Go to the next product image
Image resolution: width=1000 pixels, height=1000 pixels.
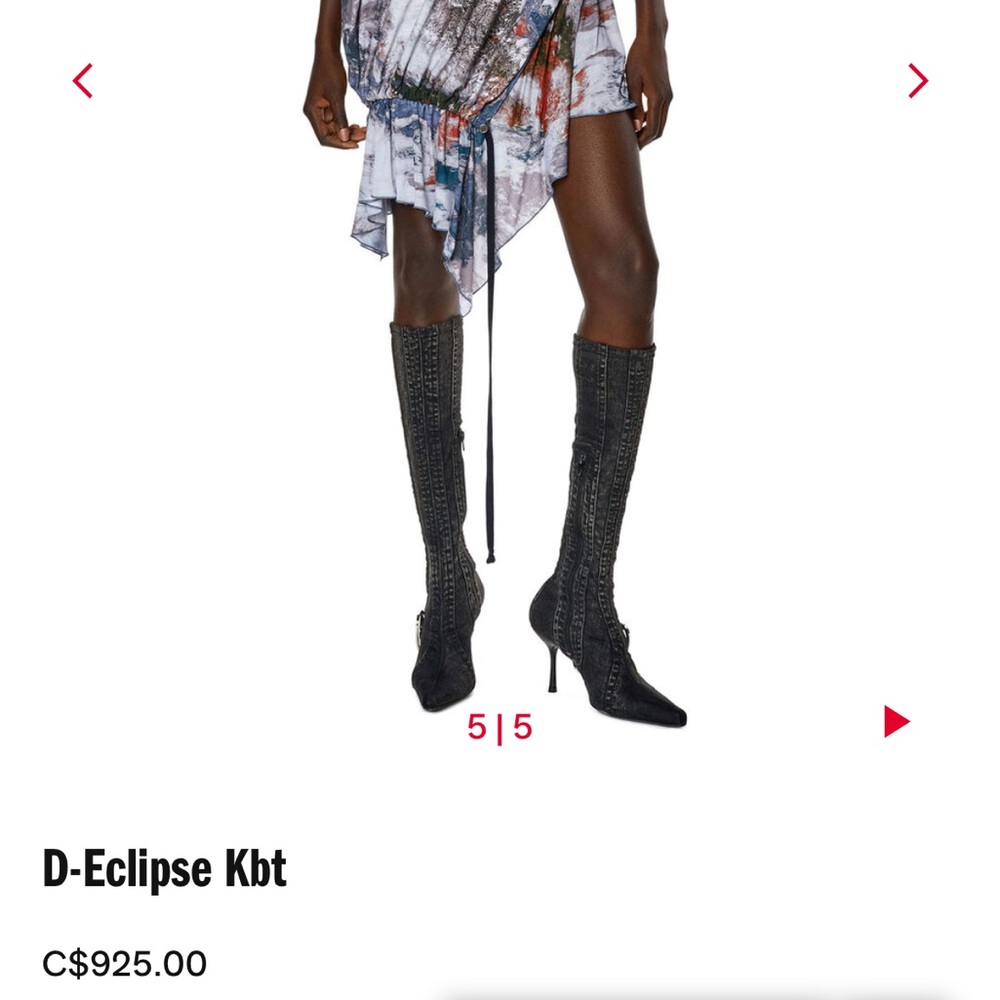(918, 80)
